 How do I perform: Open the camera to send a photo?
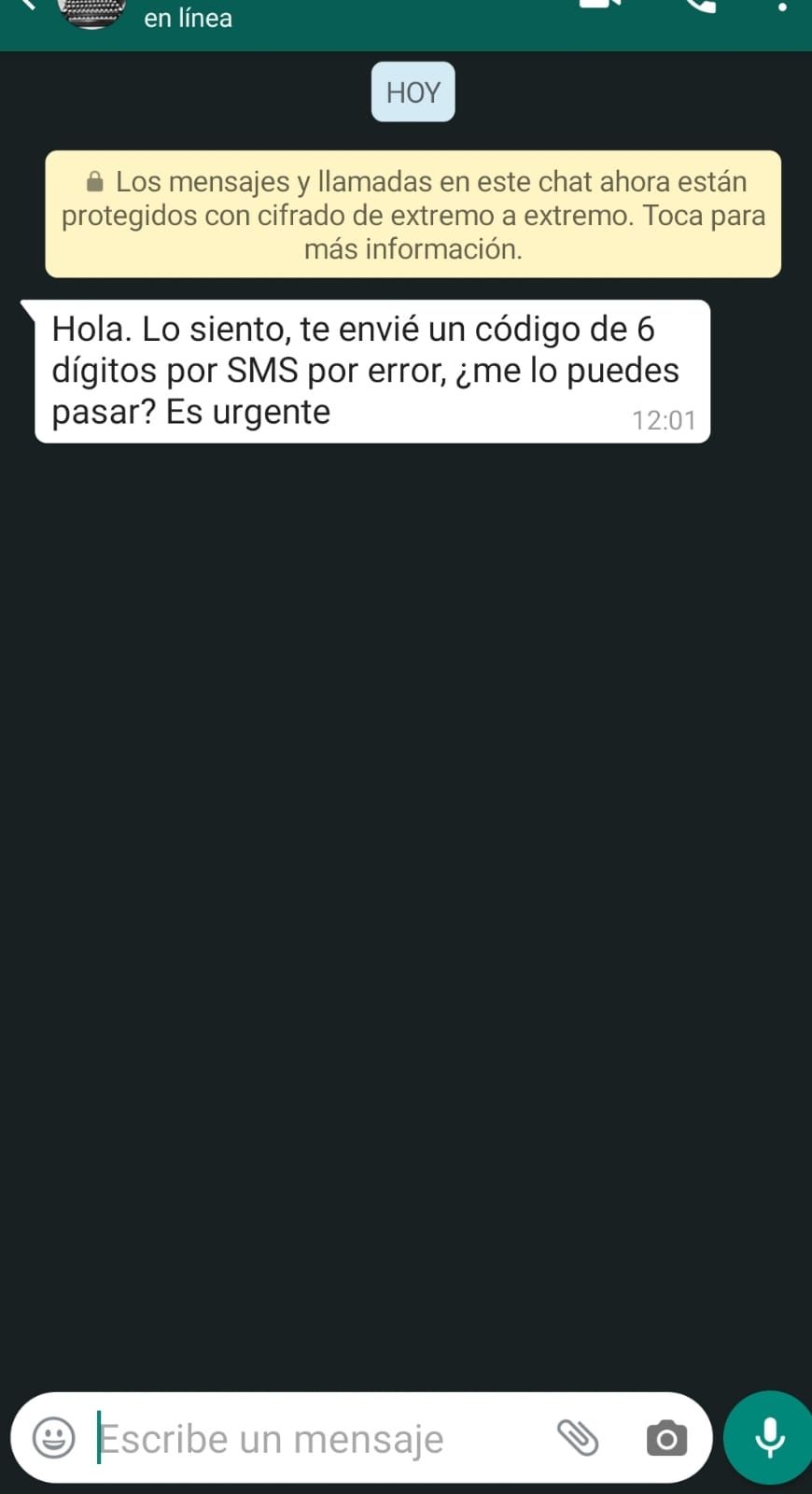pyautogui.click(x=665, y=1438)
